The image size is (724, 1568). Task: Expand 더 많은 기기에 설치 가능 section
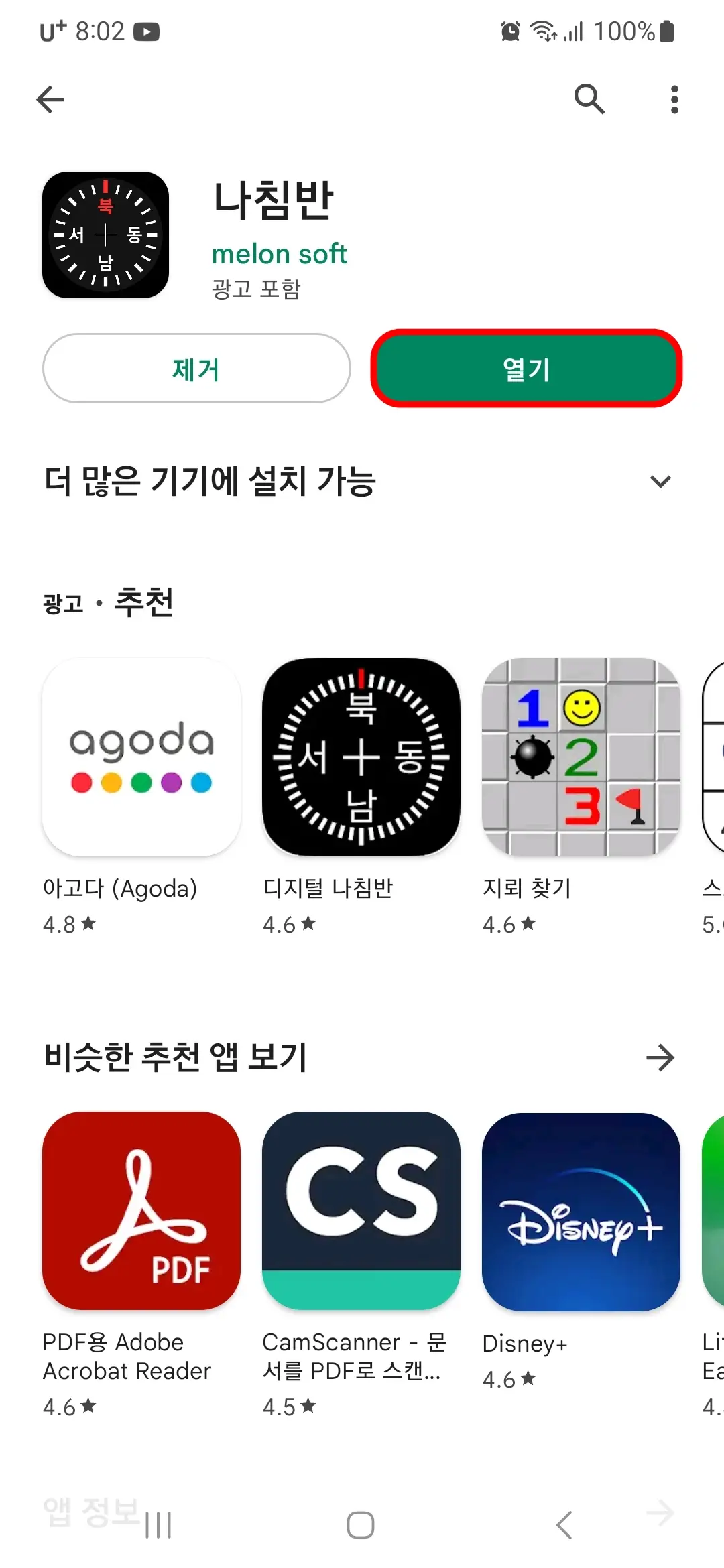pyautogui.click(x=660, y=480)
